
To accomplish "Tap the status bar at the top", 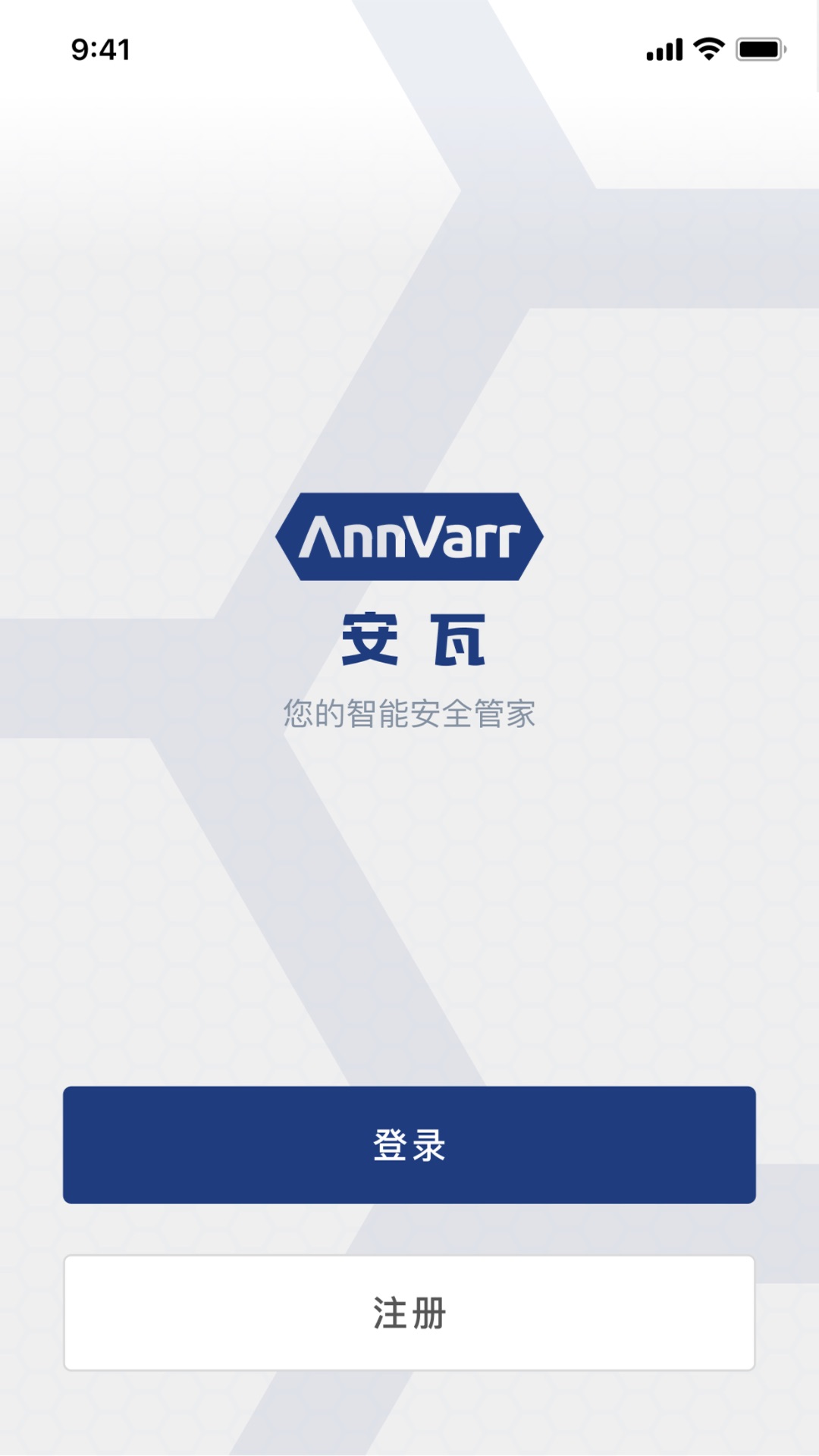I will [x=409, y=47].
